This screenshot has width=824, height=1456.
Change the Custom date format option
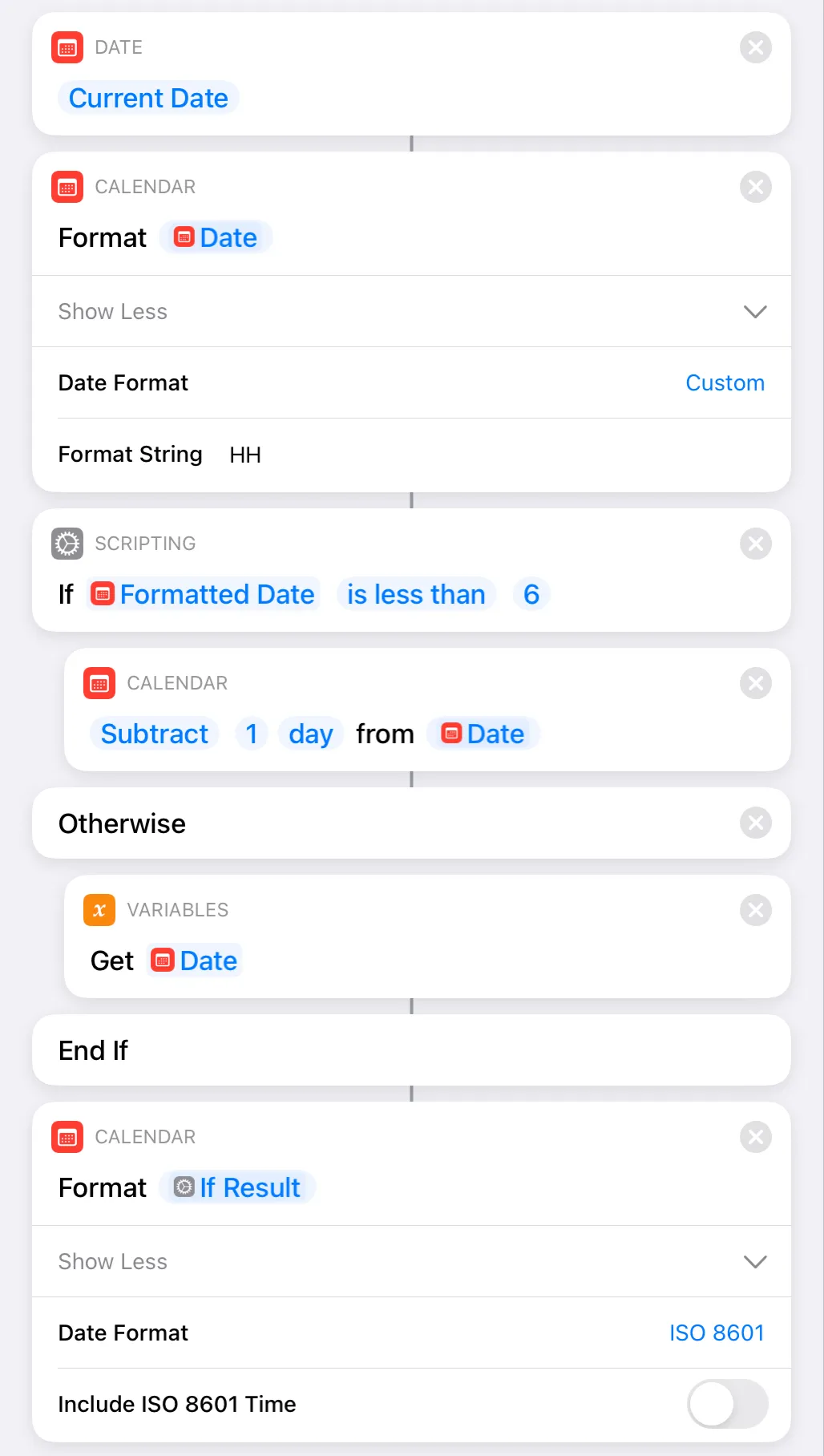(x=725, y=382)
